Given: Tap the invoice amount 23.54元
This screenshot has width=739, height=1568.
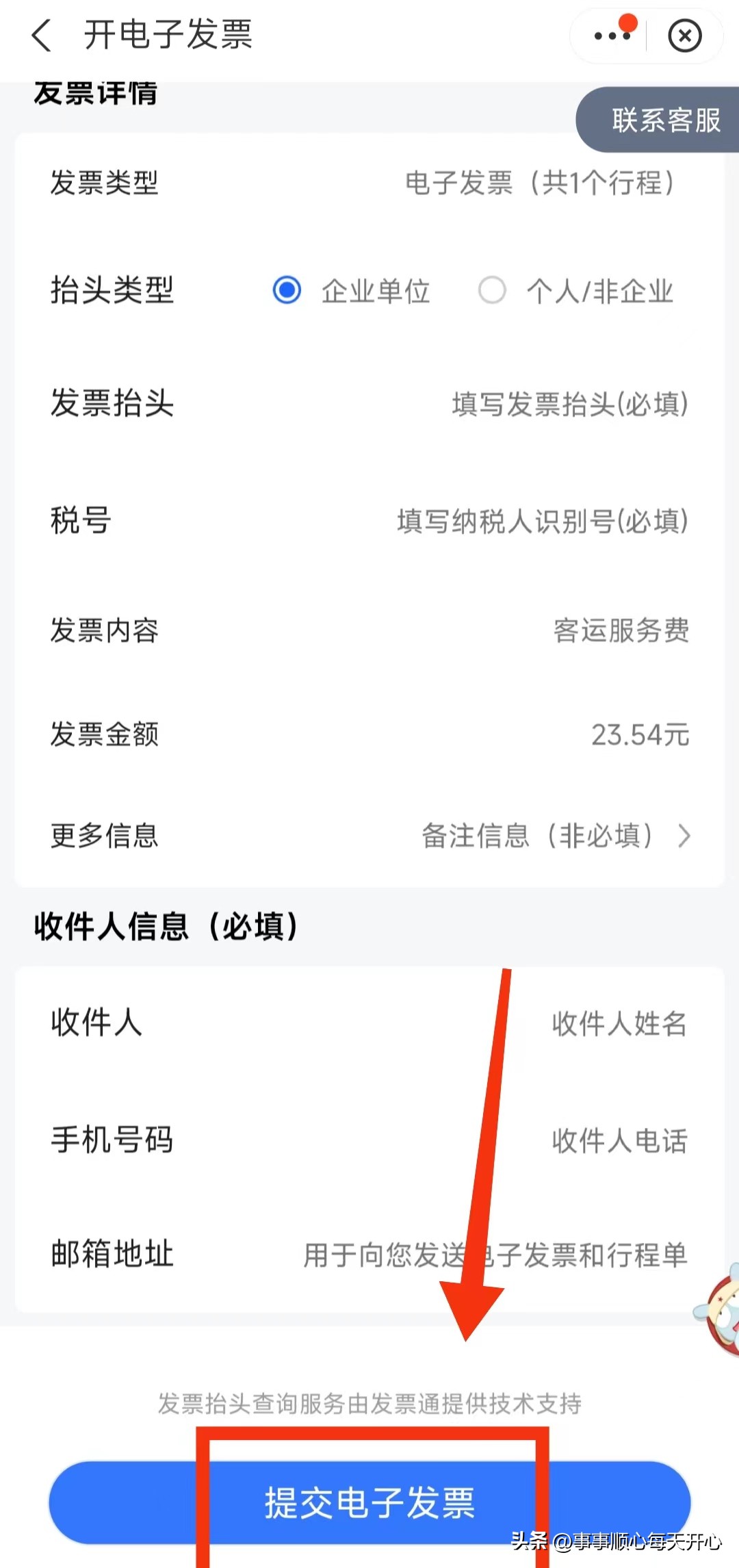Looking at the screenshot, I should [x=640, y=736].
